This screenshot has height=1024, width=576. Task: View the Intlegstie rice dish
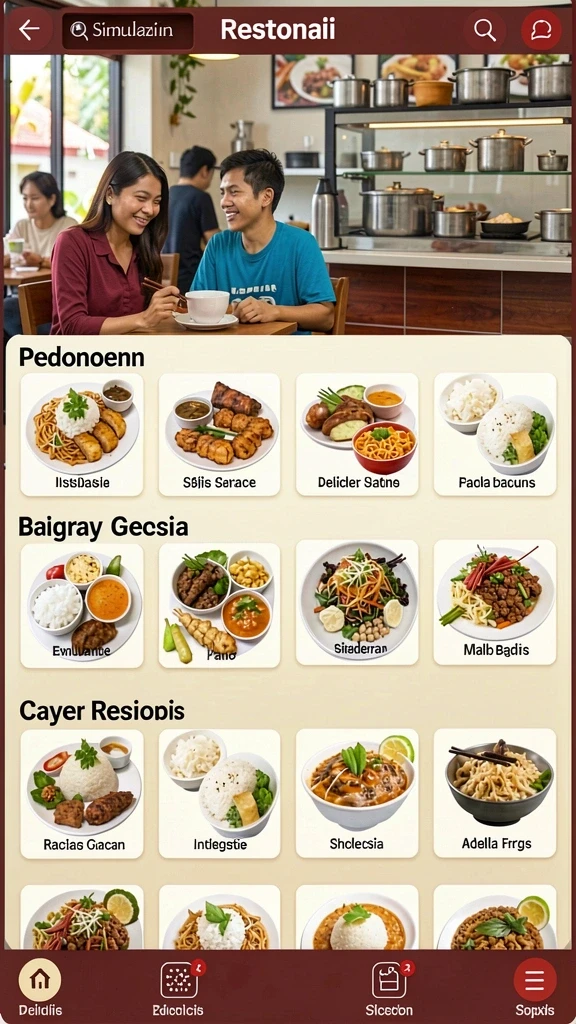click(219, 793)
